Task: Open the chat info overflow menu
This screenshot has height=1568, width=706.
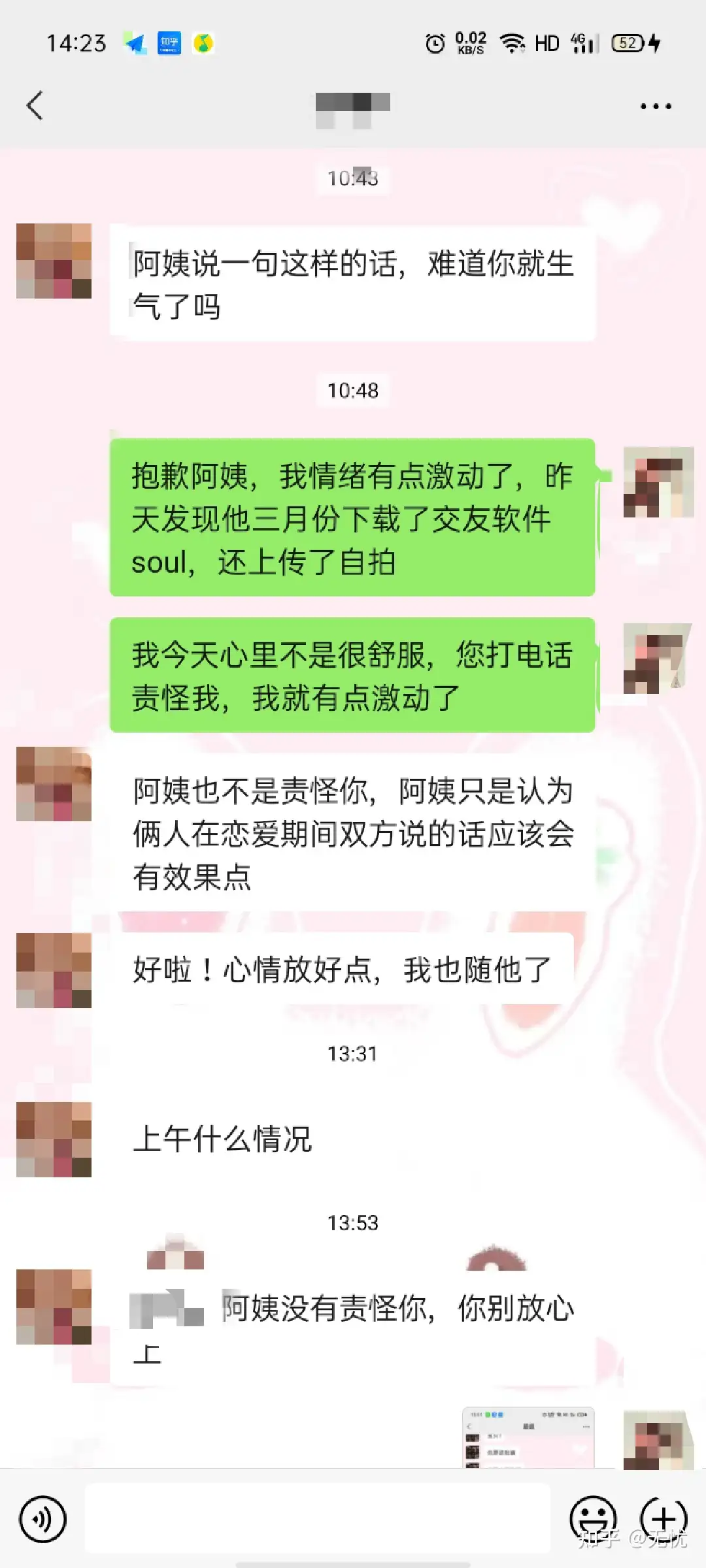Action: (656, 106)
